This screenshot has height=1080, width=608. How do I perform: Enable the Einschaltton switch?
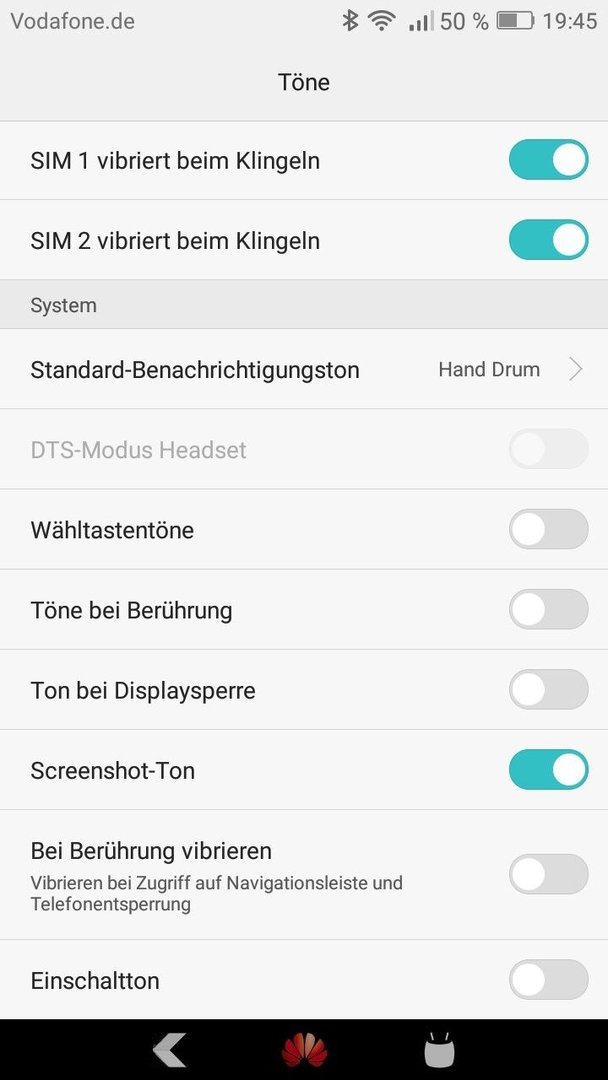pos(548,979)
